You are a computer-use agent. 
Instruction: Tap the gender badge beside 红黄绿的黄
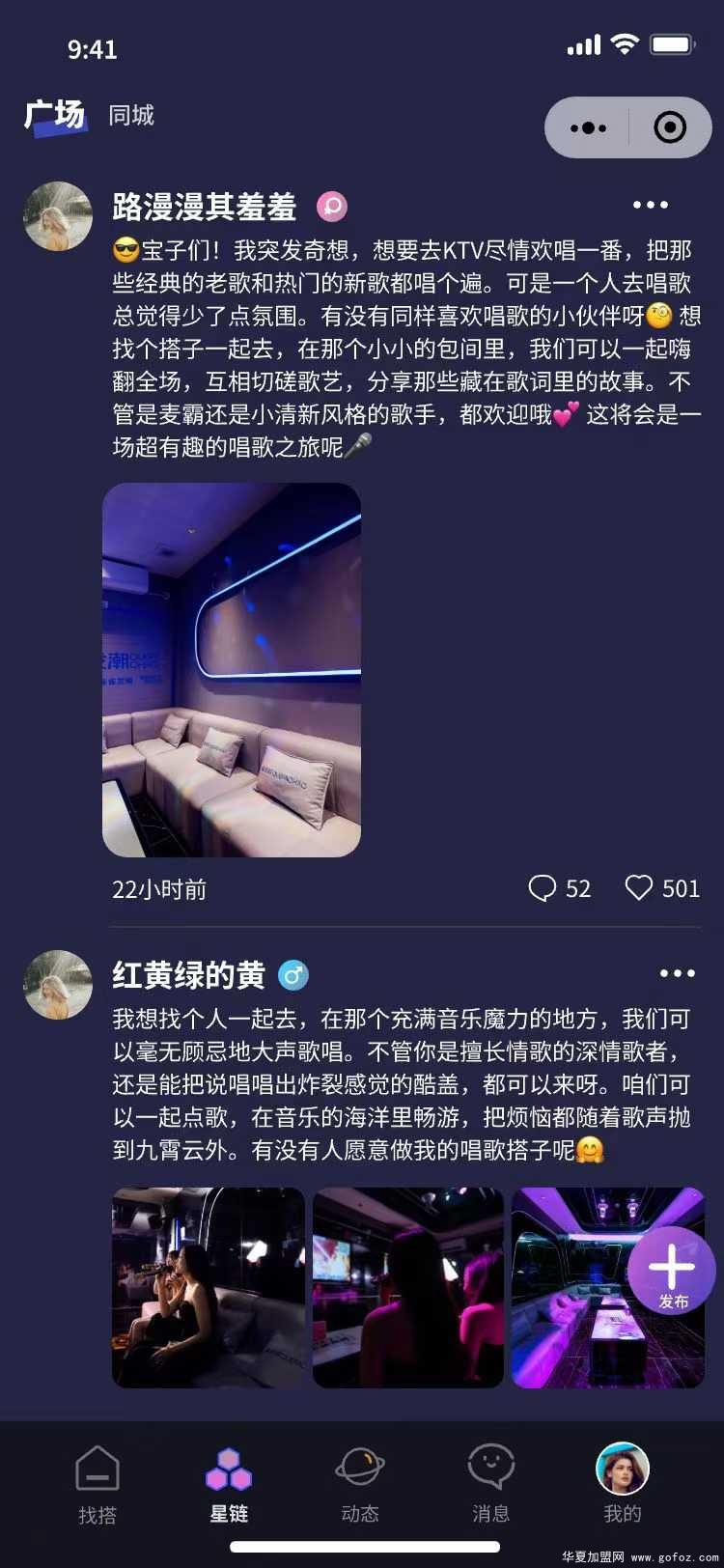(x=292, y=975)
